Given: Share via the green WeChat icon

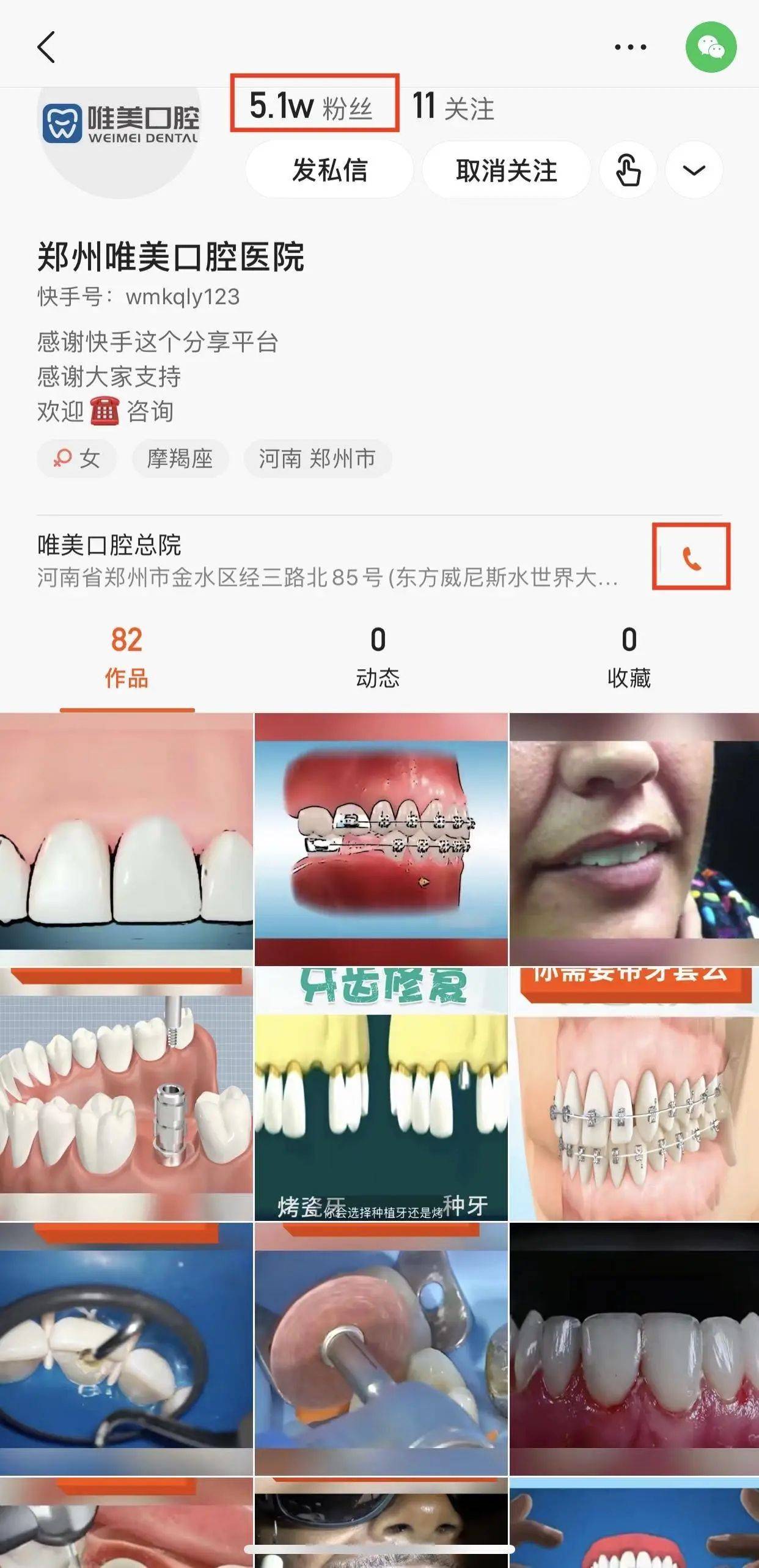Looking at the screenshot, I should (711, 47).
